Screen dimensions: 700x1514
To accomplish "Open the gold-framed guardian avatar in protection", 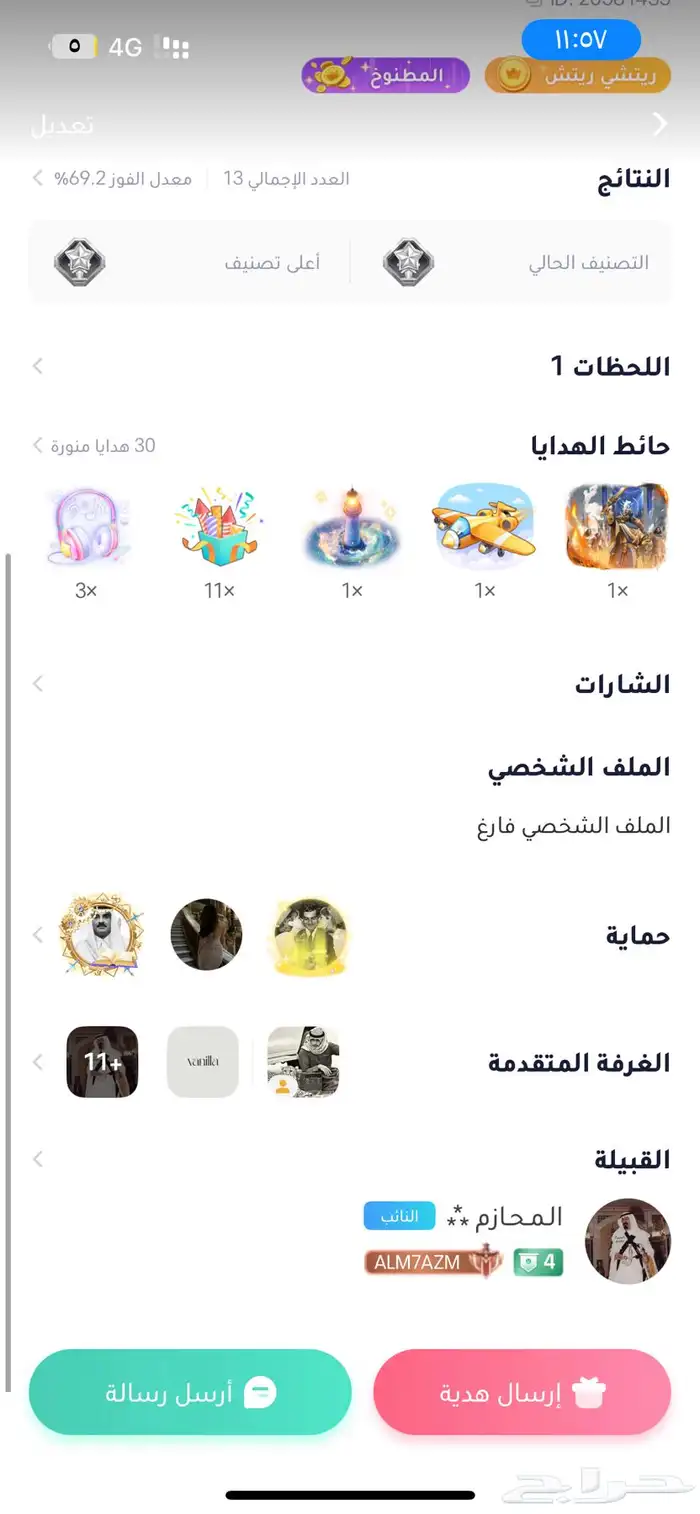I will 101,934.
